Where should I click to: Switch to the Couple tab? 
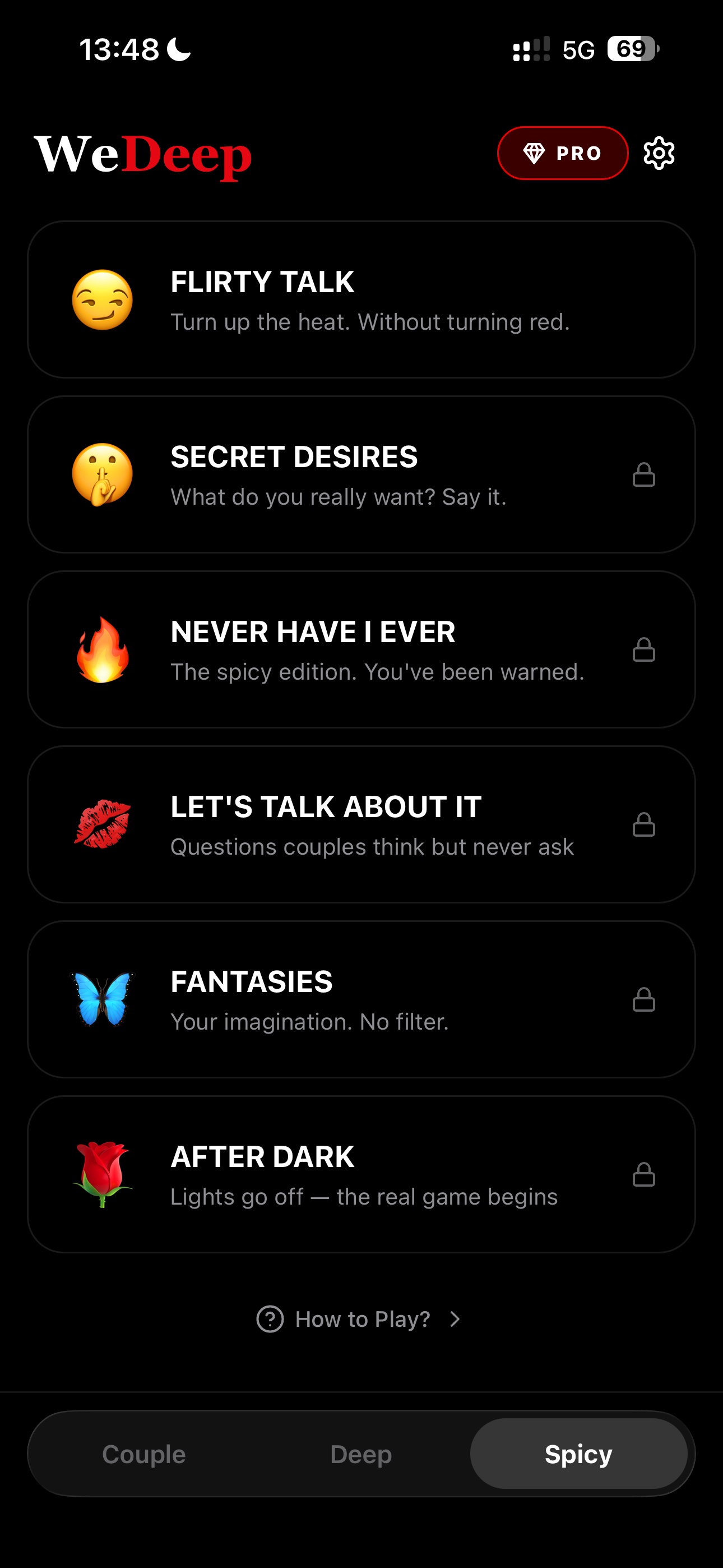[143, 1454]
